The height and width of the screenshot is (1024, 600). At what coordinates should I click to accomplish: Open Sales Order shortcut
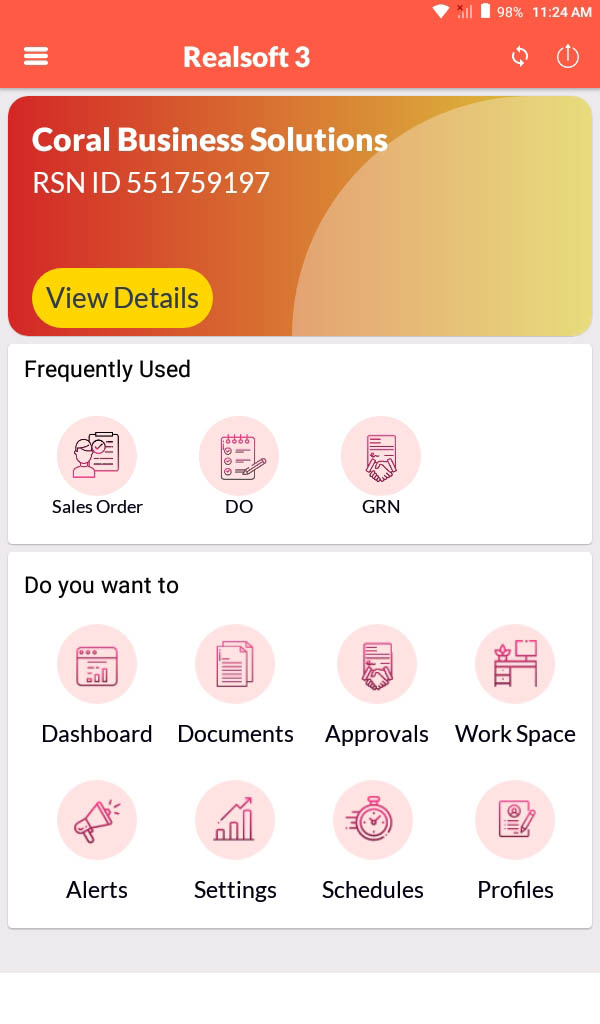point(97,457)
